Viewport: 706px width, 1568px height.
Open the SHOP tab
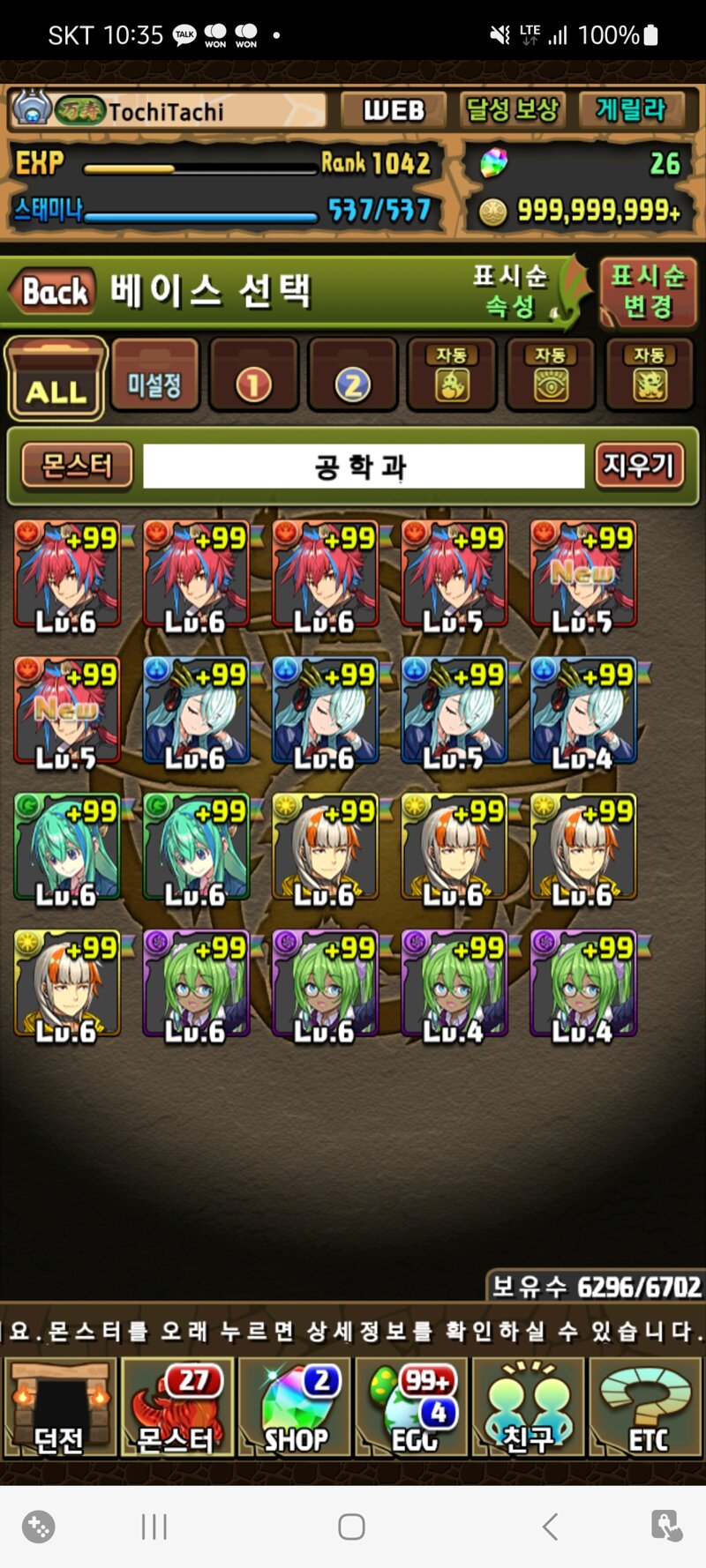point(295,1407)
